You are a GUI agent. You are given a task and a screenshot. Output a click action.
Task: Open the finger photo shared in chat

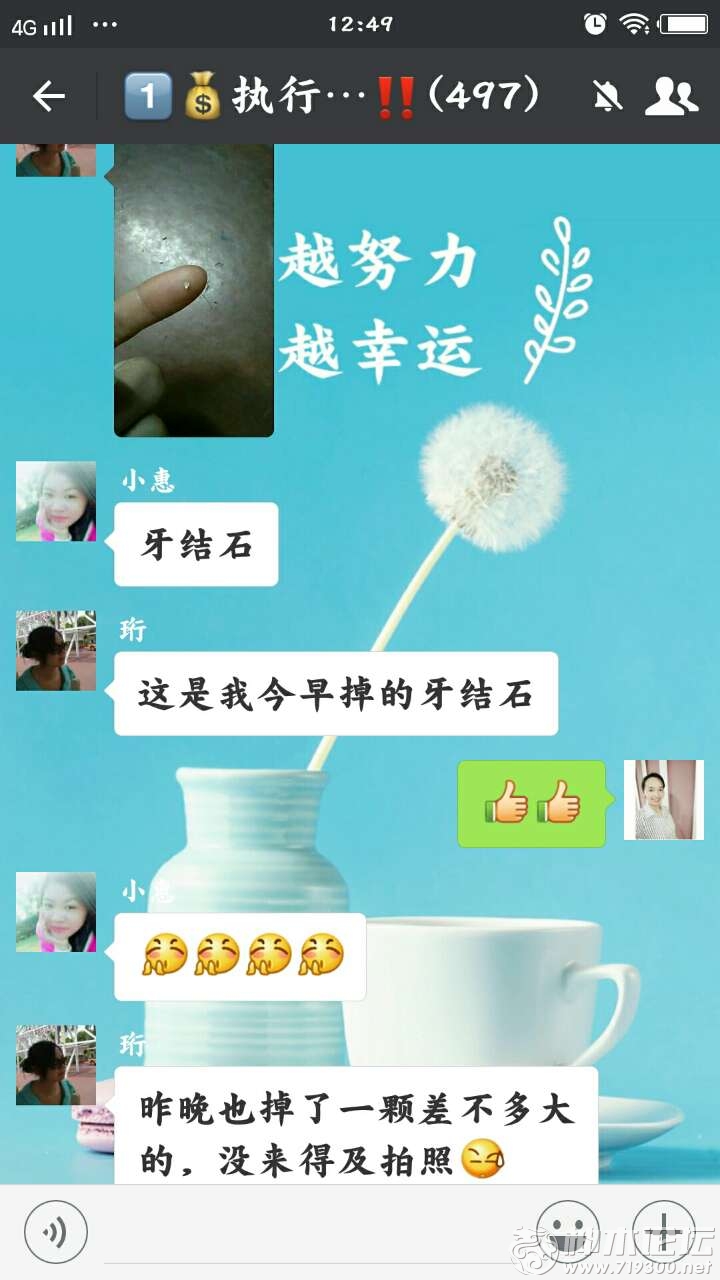pyautogui.click(x=194, y=290)
